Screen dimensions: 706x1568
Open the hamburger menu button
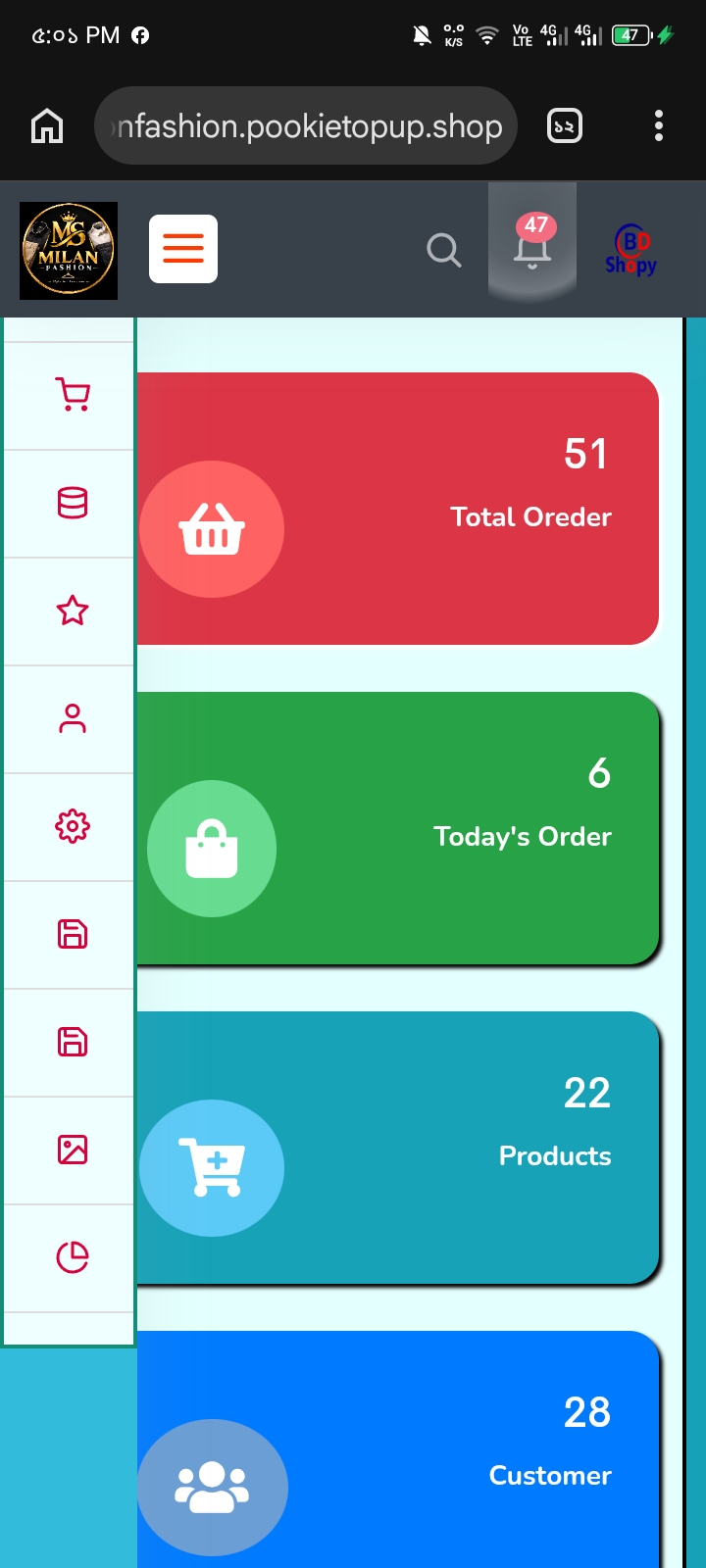(x=183, y=249)
